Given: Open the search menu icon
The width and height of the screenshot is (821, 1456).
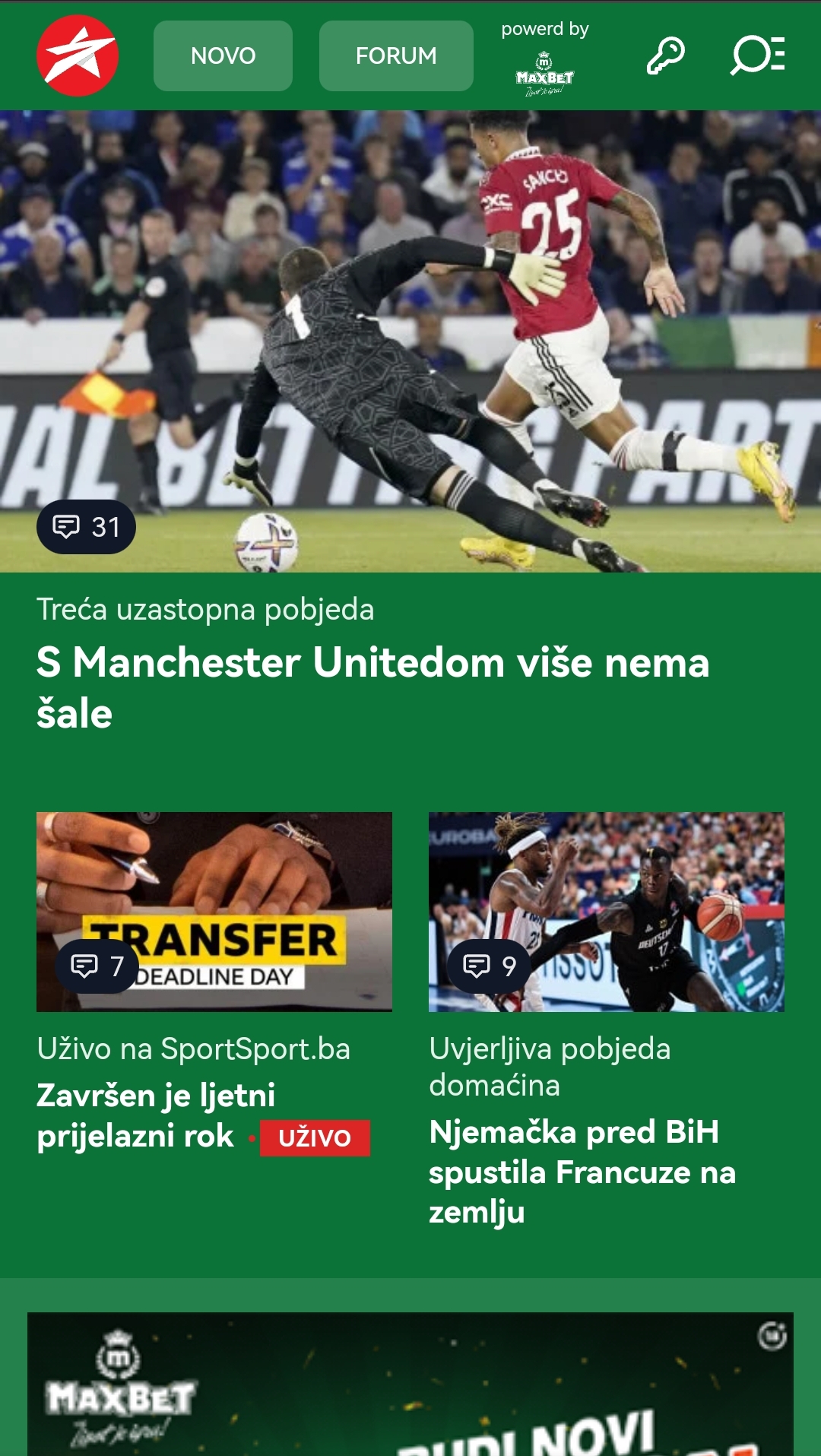Looking at the screenshot, I should click(757, 55).
